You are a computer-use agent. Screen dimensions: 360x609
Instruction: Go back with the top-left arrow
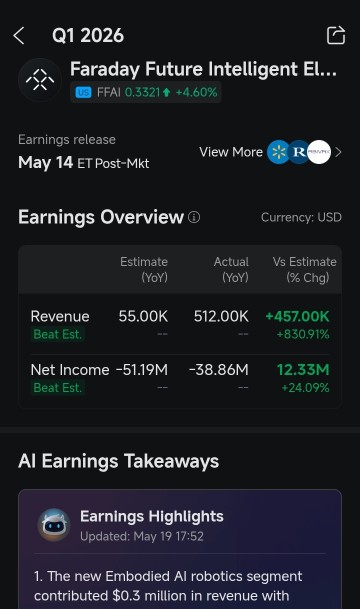click(x=19, y=36)
